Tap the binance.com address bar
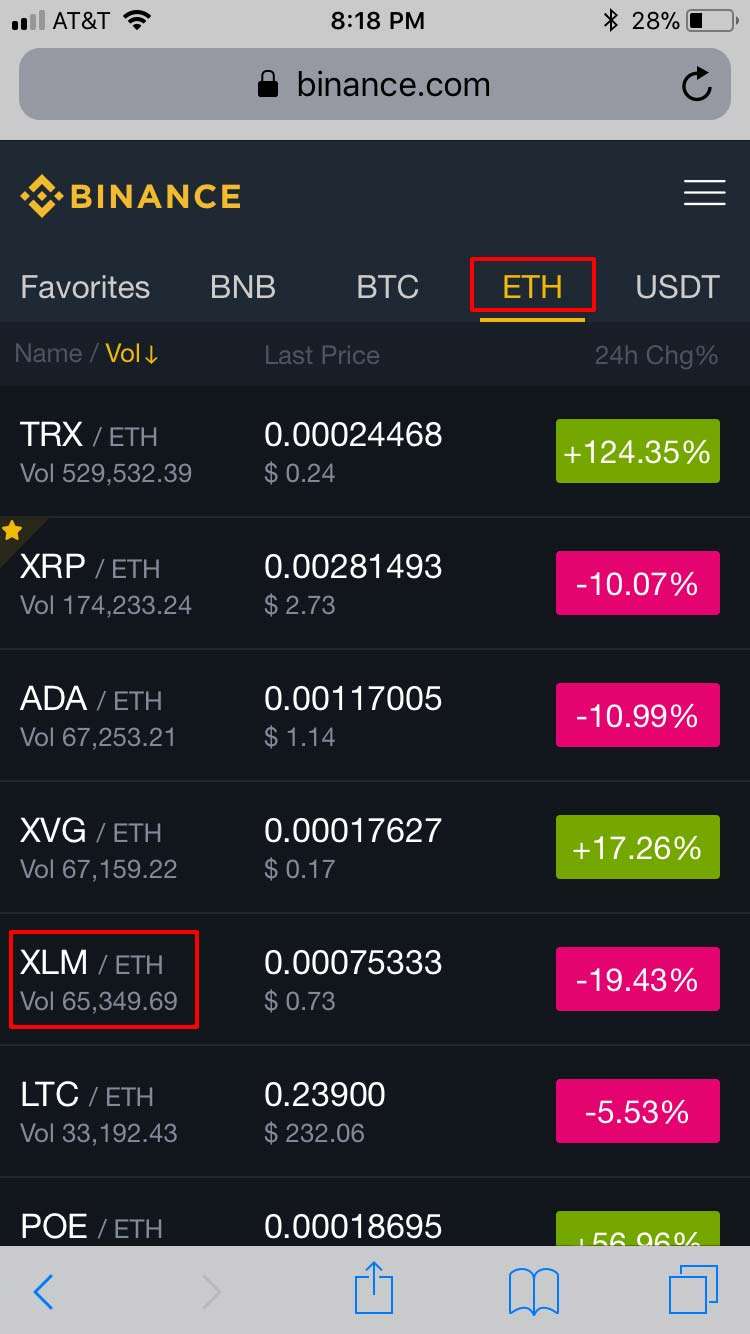 (x=374, y=85)
